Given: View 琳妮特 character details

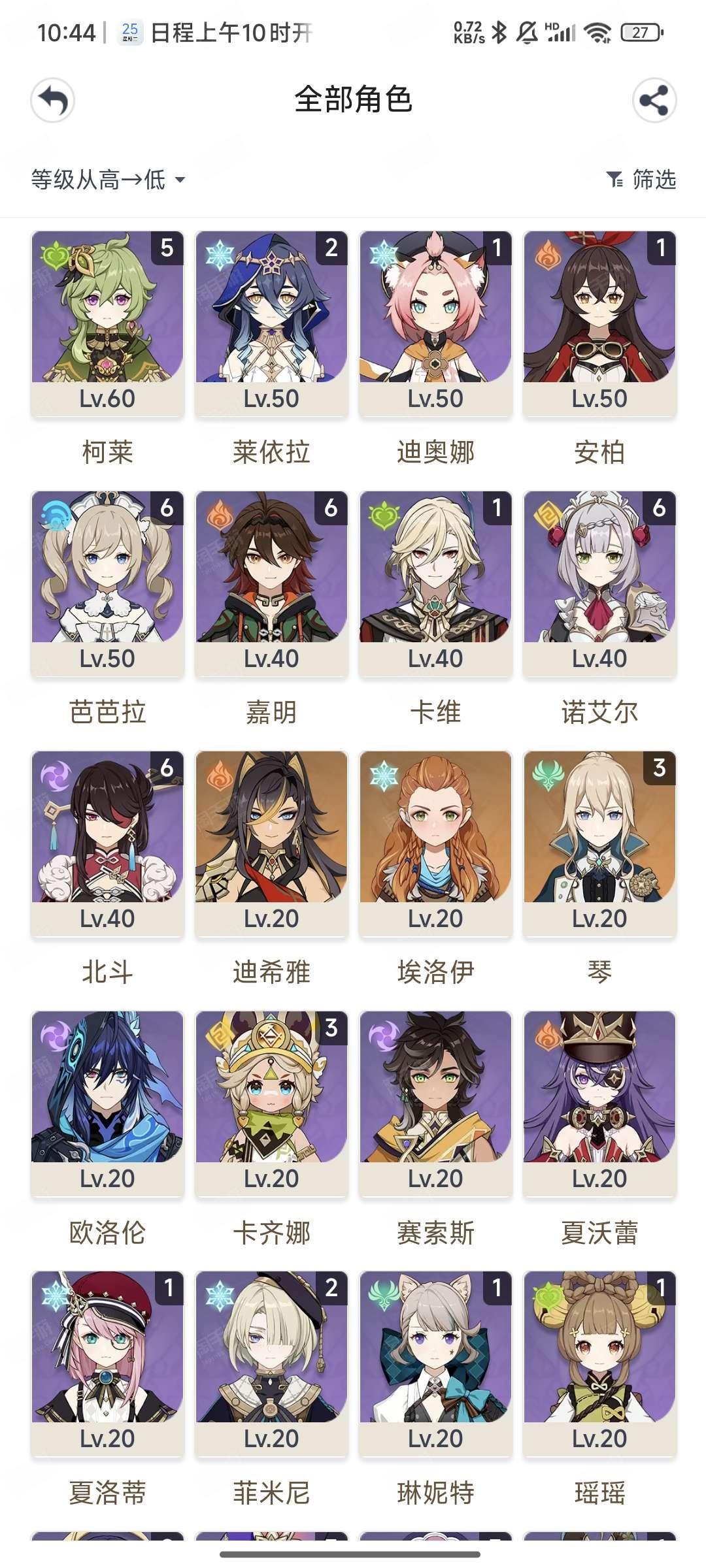Looking at the screenshot, I should [x=435, y=1364].
